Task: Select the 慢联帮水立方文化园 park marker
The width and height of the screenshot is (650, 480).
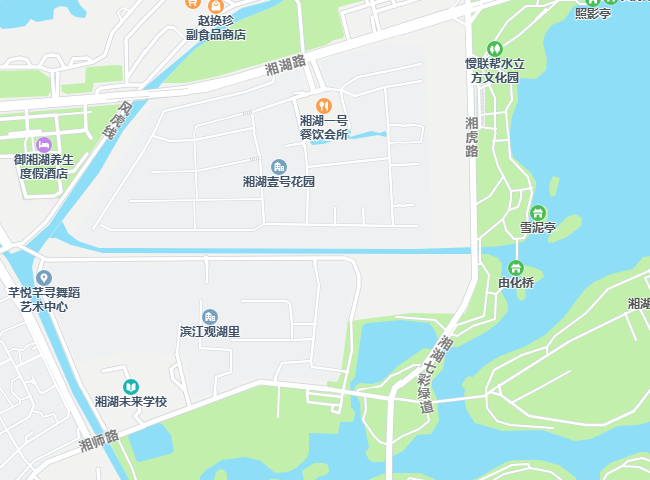Action: tap(493, 48)
